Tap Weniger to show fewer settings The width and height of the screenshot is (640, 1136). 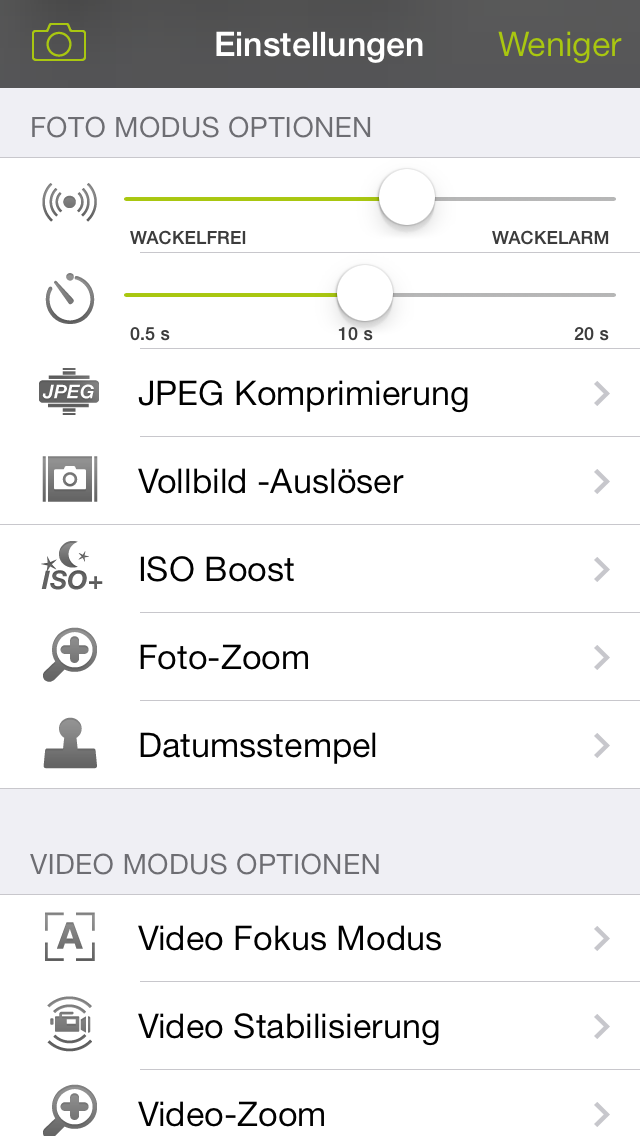tap(559, 45)
